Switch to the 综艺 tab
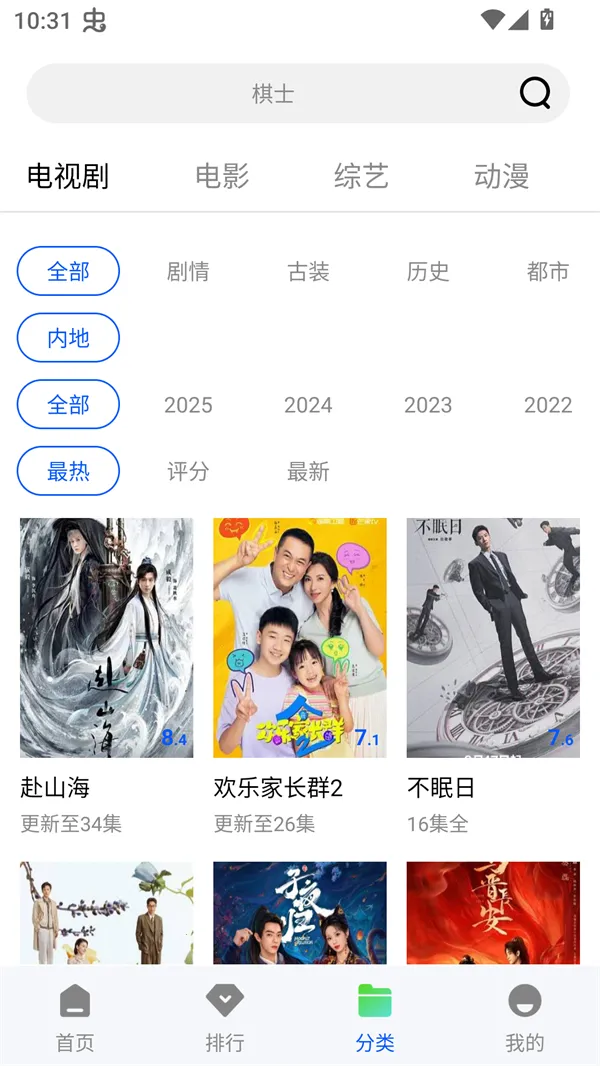This screenshot has height=1066, width=600. (361, 176)
